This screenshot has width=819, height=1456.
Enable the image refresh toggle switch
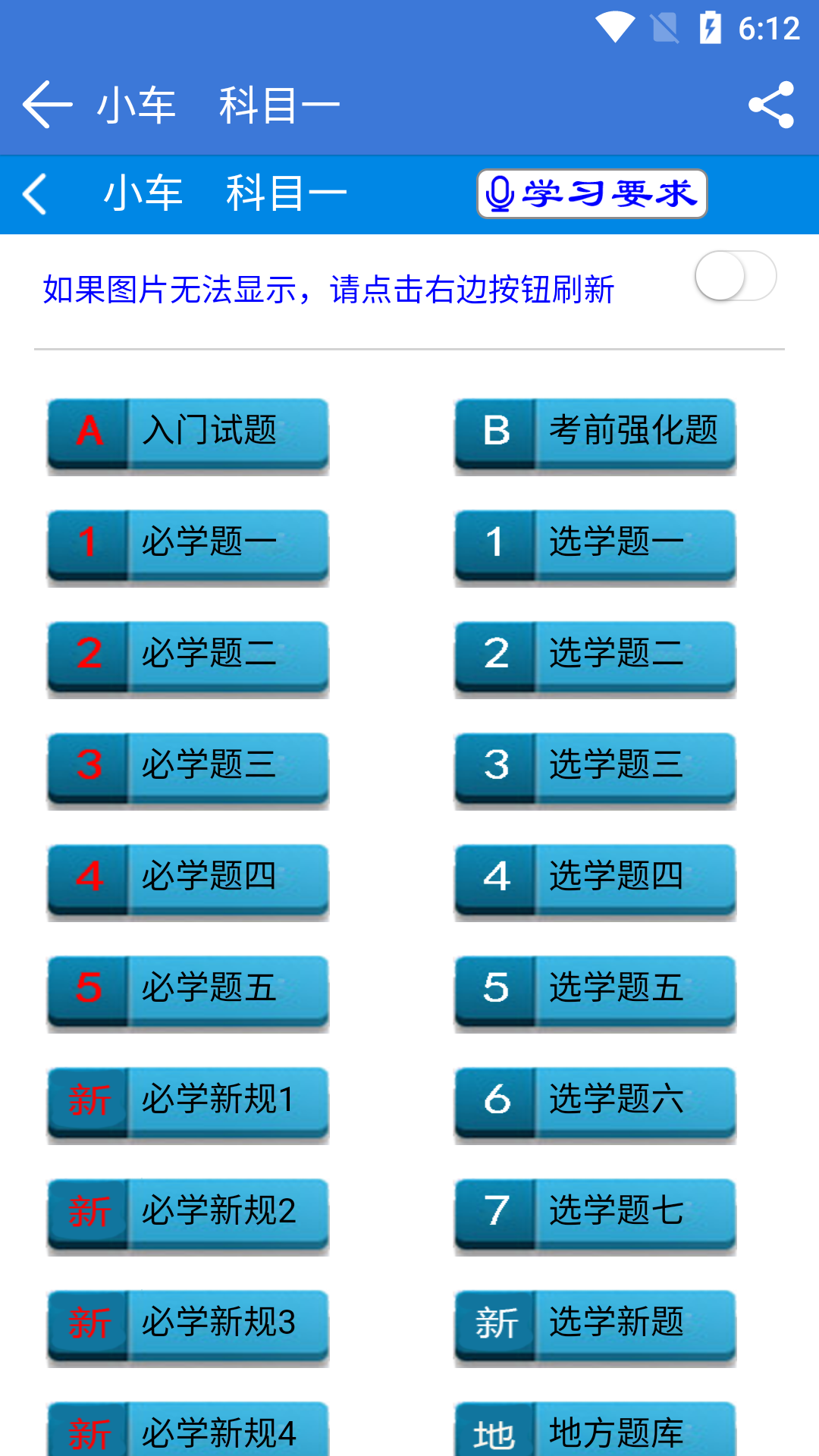[x=736, y=276]
